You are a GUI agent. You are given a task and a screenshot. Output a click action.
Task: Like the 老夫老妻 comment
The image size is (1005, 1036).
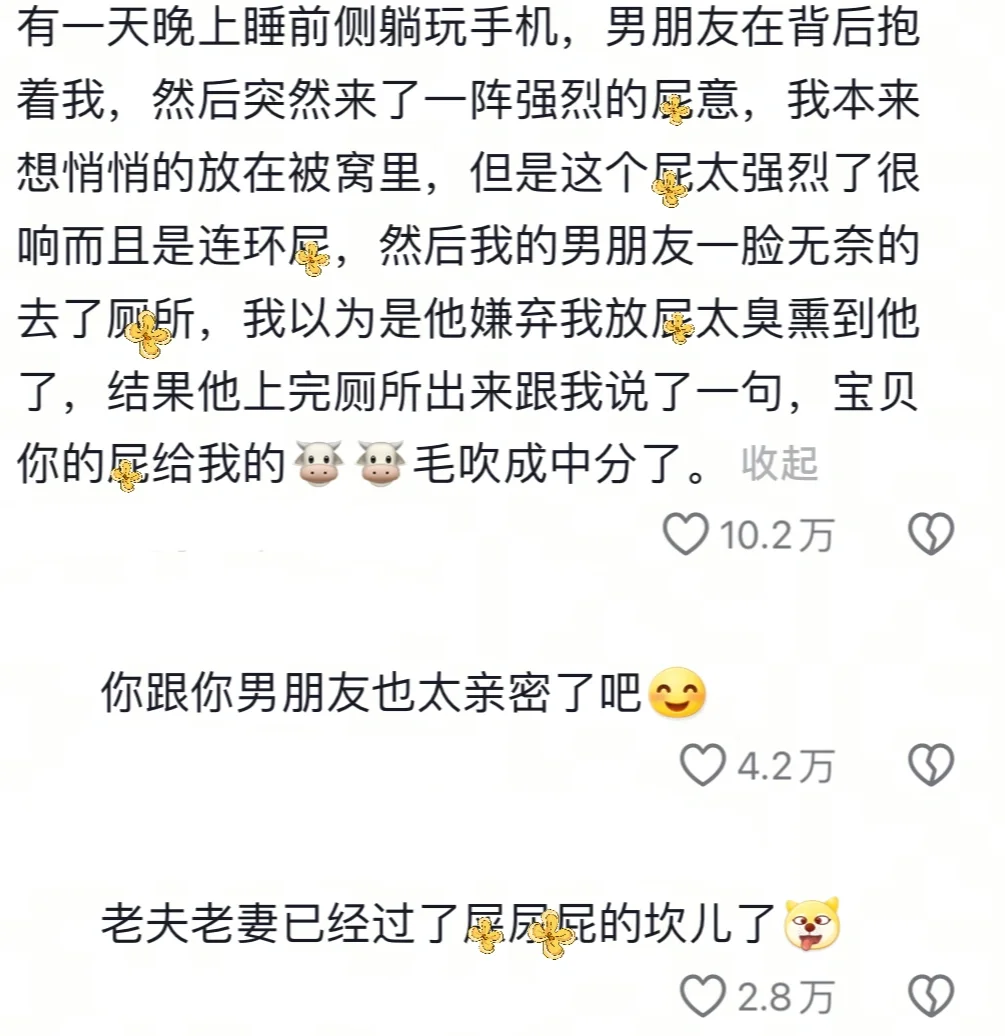click(702, 996)
